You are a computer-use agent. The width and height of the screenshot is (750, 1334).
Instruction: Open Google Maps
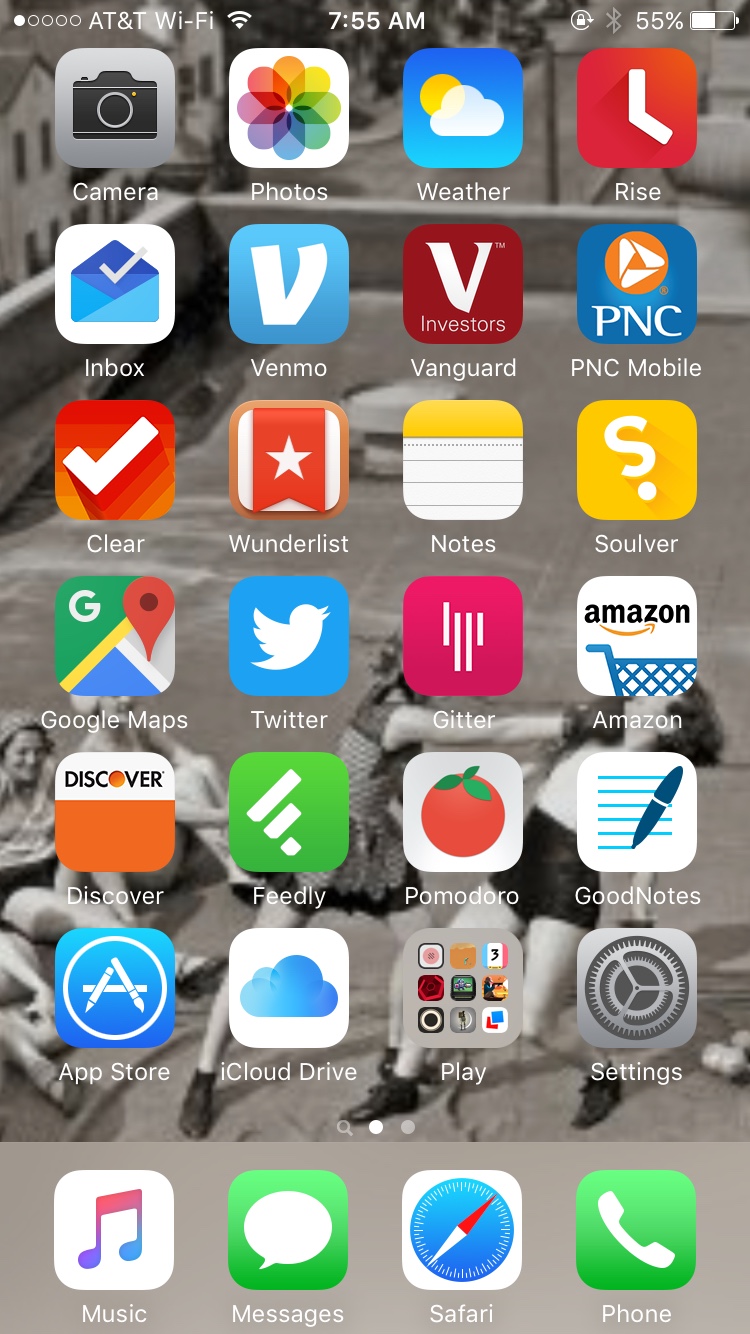pos(115,636)
